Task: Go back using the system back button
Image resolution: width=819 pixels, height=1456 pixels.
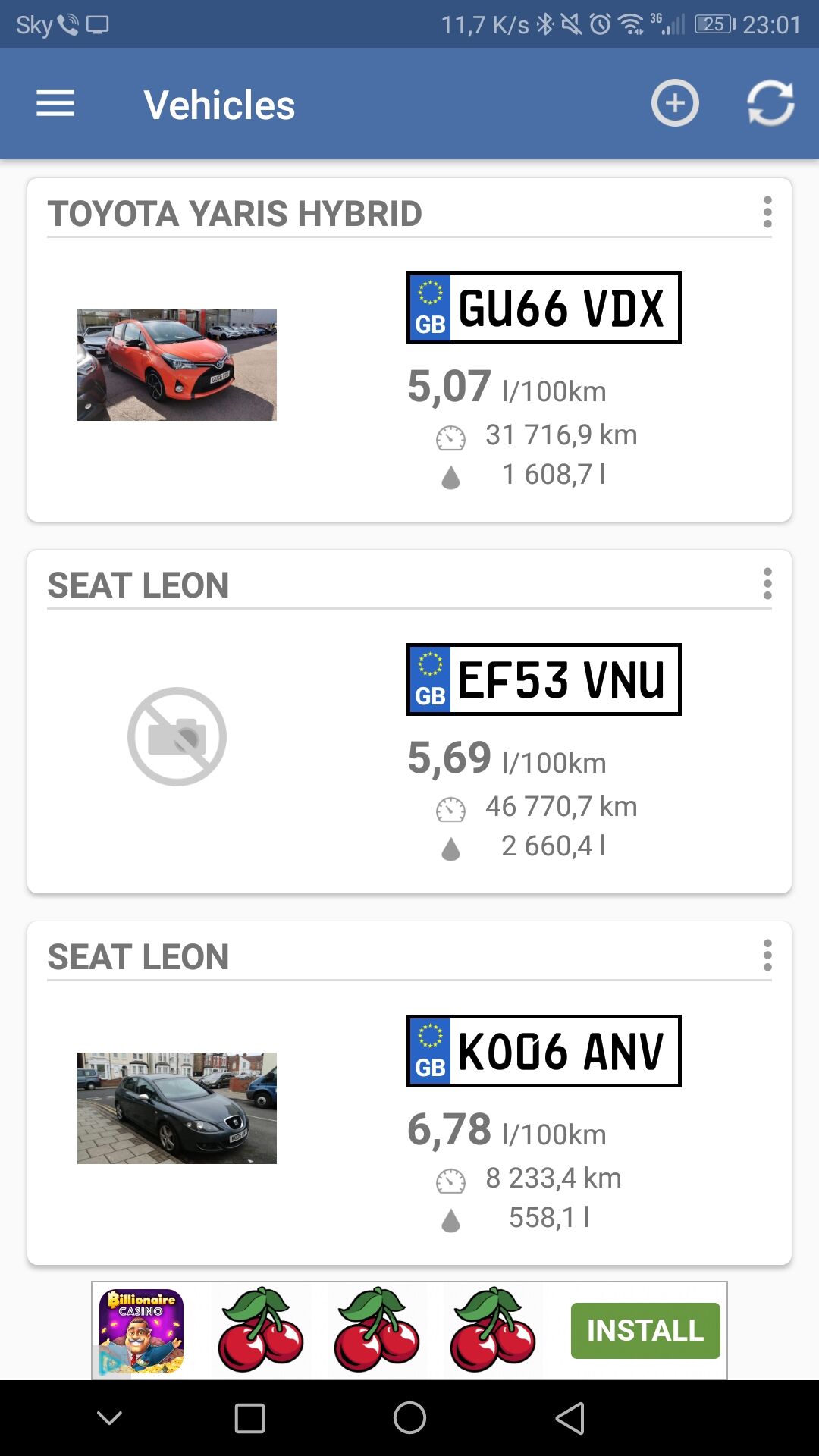Action: tap(570, 1417)
